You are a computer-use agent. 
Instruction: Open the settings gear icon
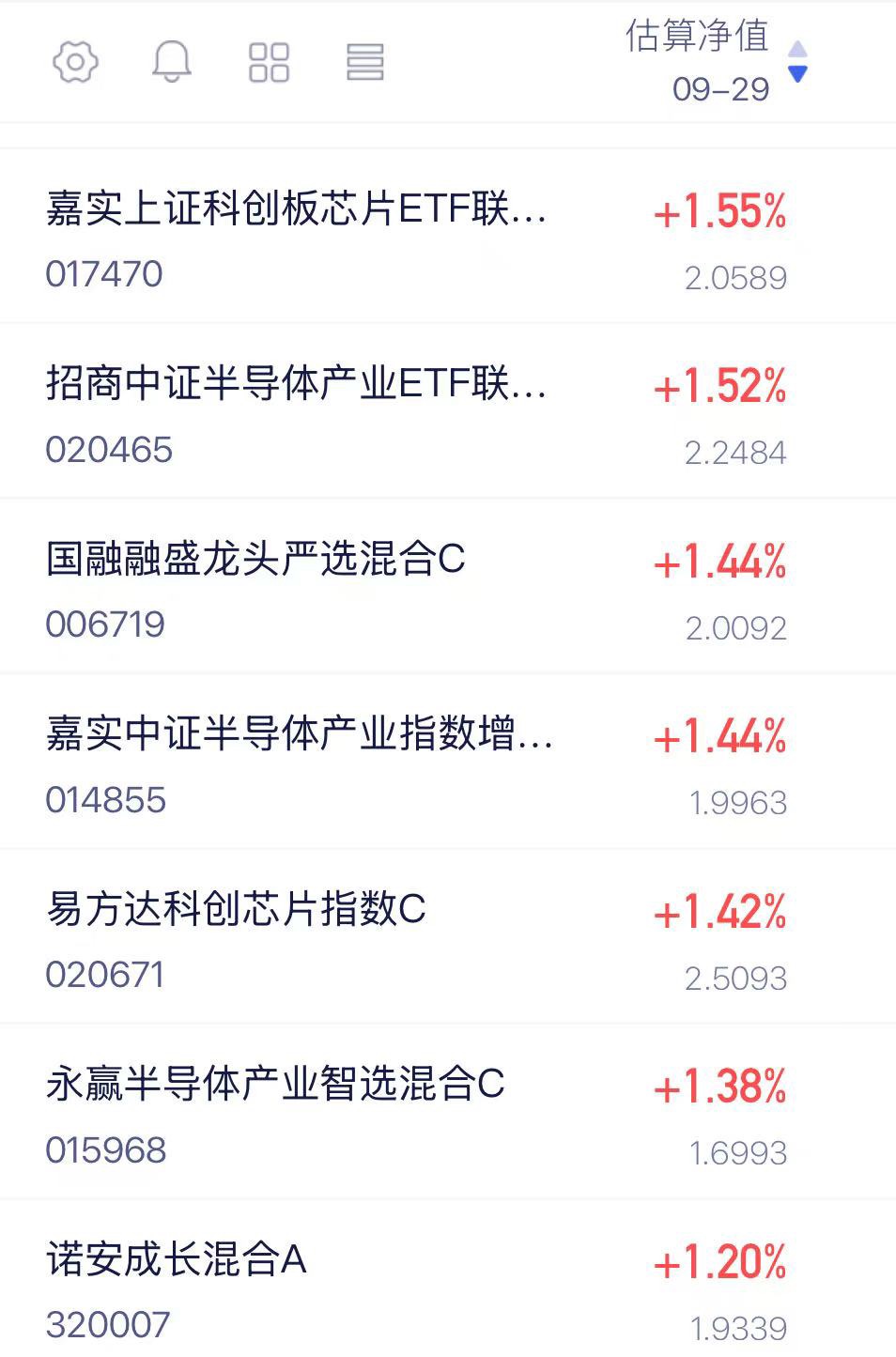(75, 63)
